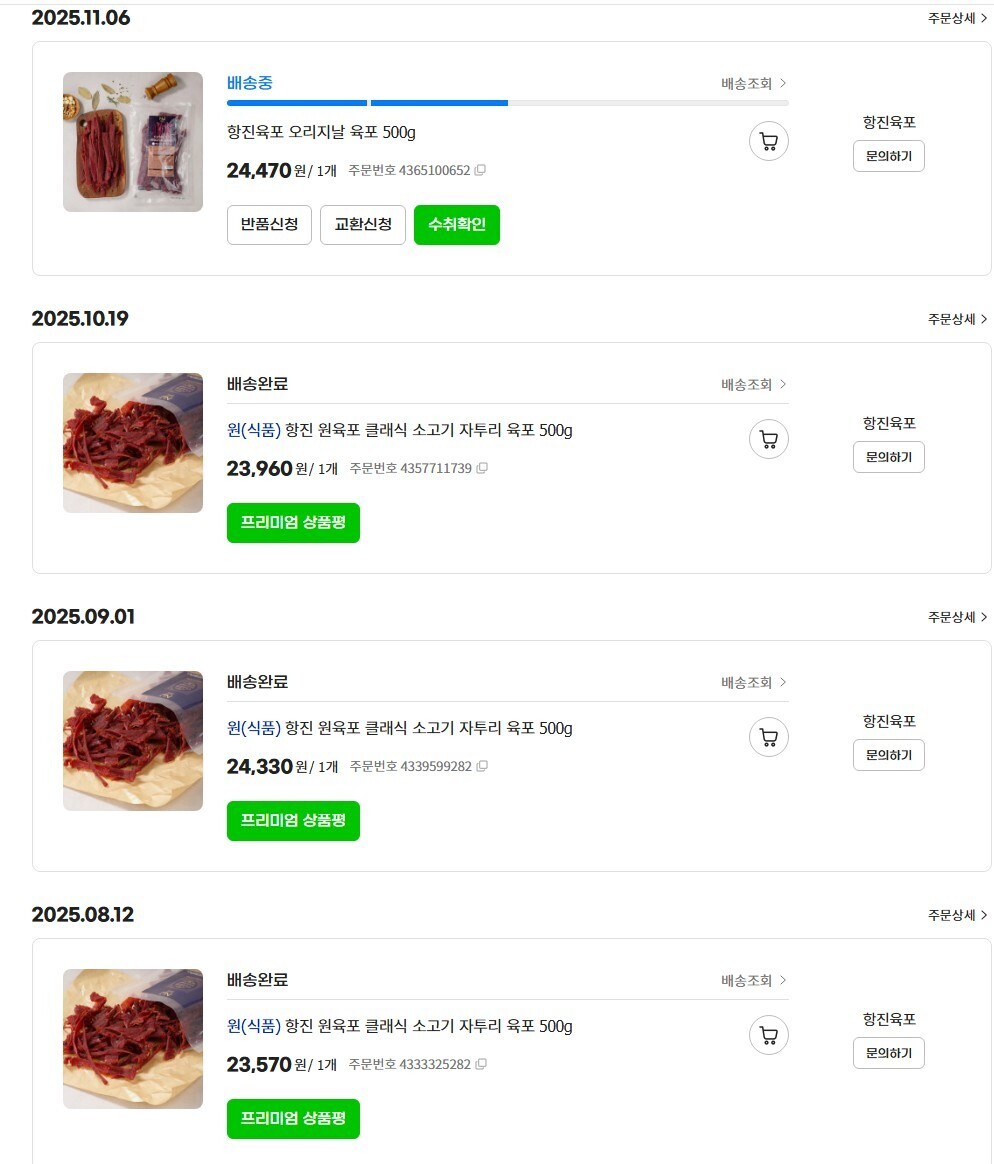This screenshot has width=994, height=1164.
Task: Add the 2025.10.19 order item to cart
Action: [x=768, y=439]
